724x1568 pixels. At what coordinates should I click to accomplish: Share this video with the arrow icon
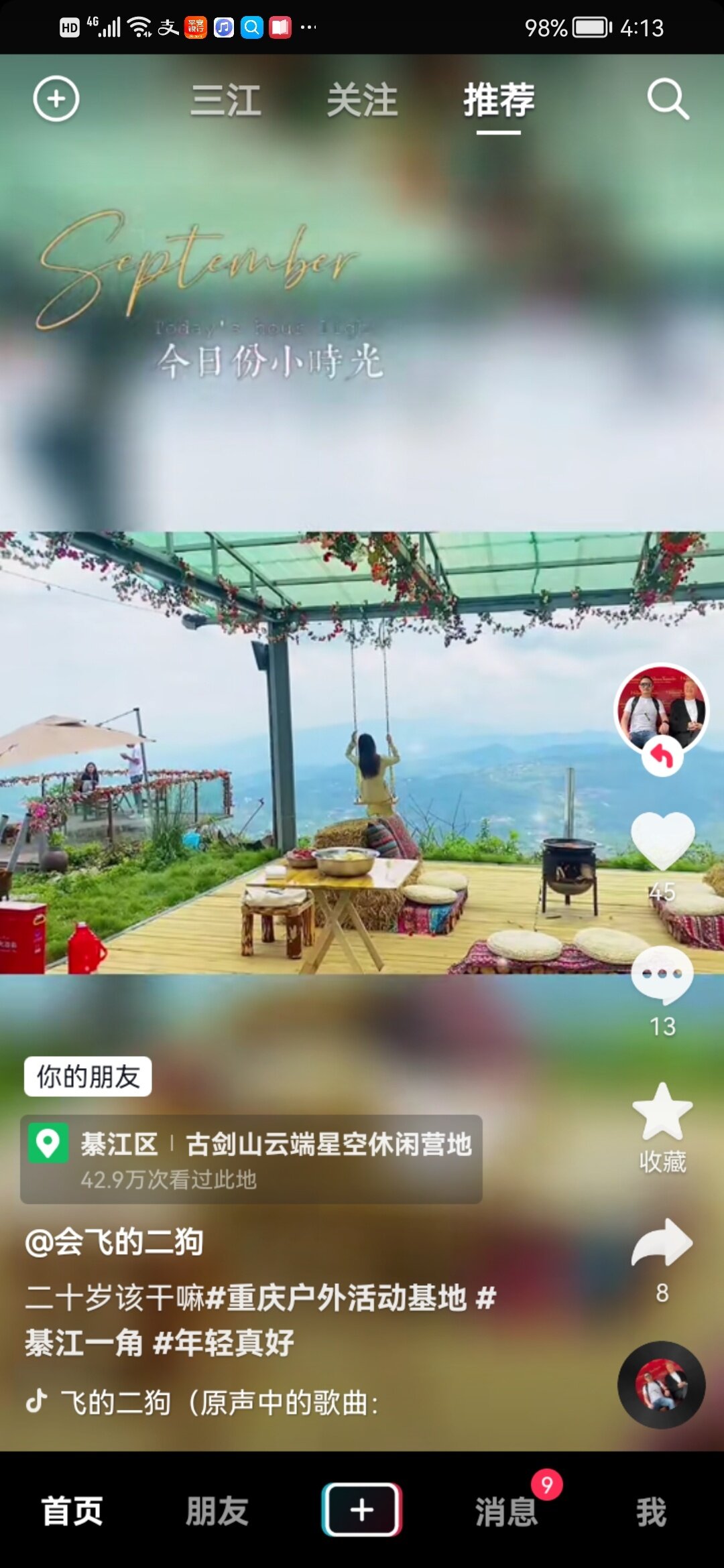click(662, 1243)
